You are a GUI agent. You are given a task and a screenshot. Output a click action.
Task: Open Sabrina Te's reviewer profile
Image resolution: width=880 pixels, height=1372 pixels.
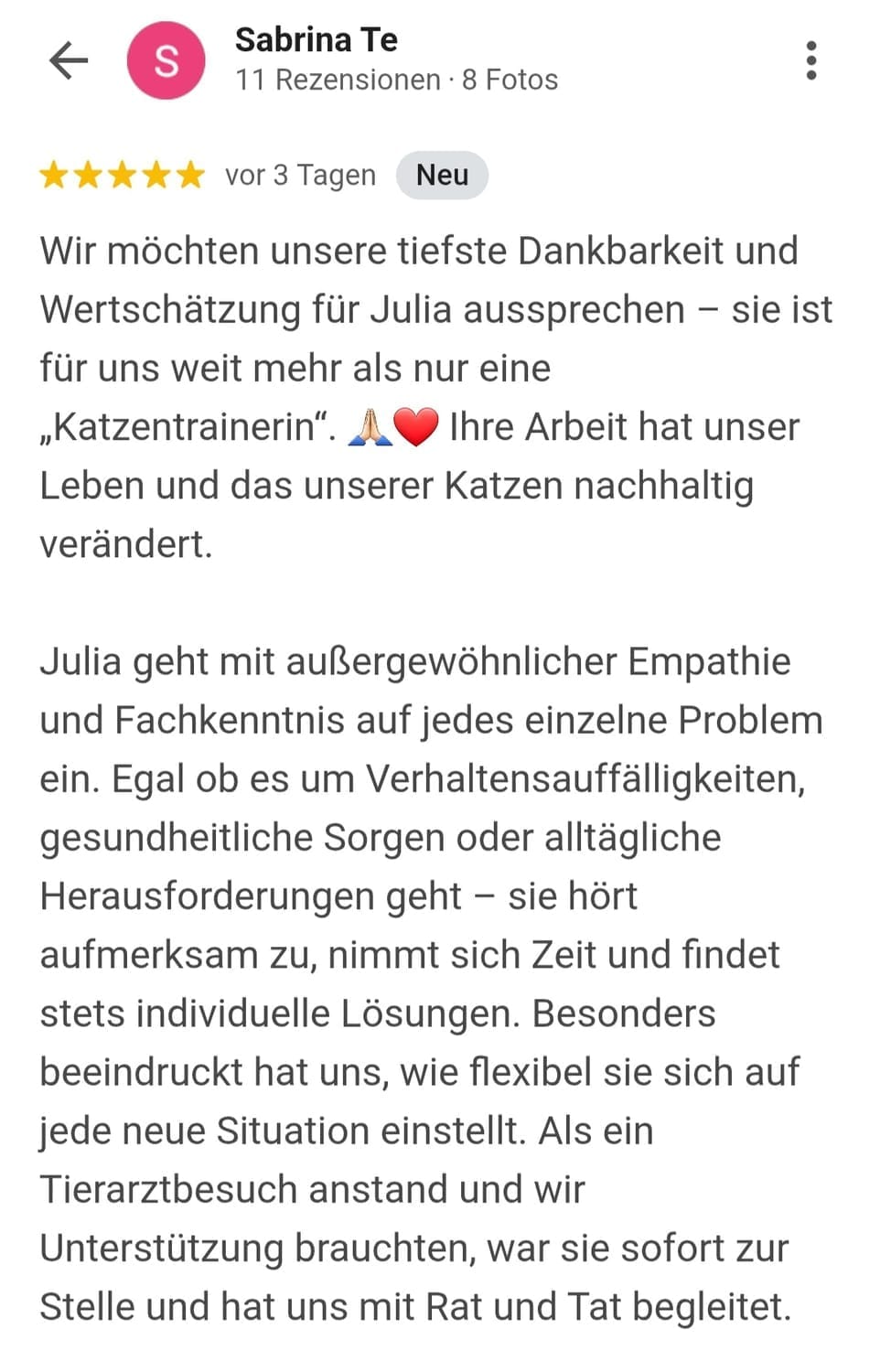(x=316, y=40)
